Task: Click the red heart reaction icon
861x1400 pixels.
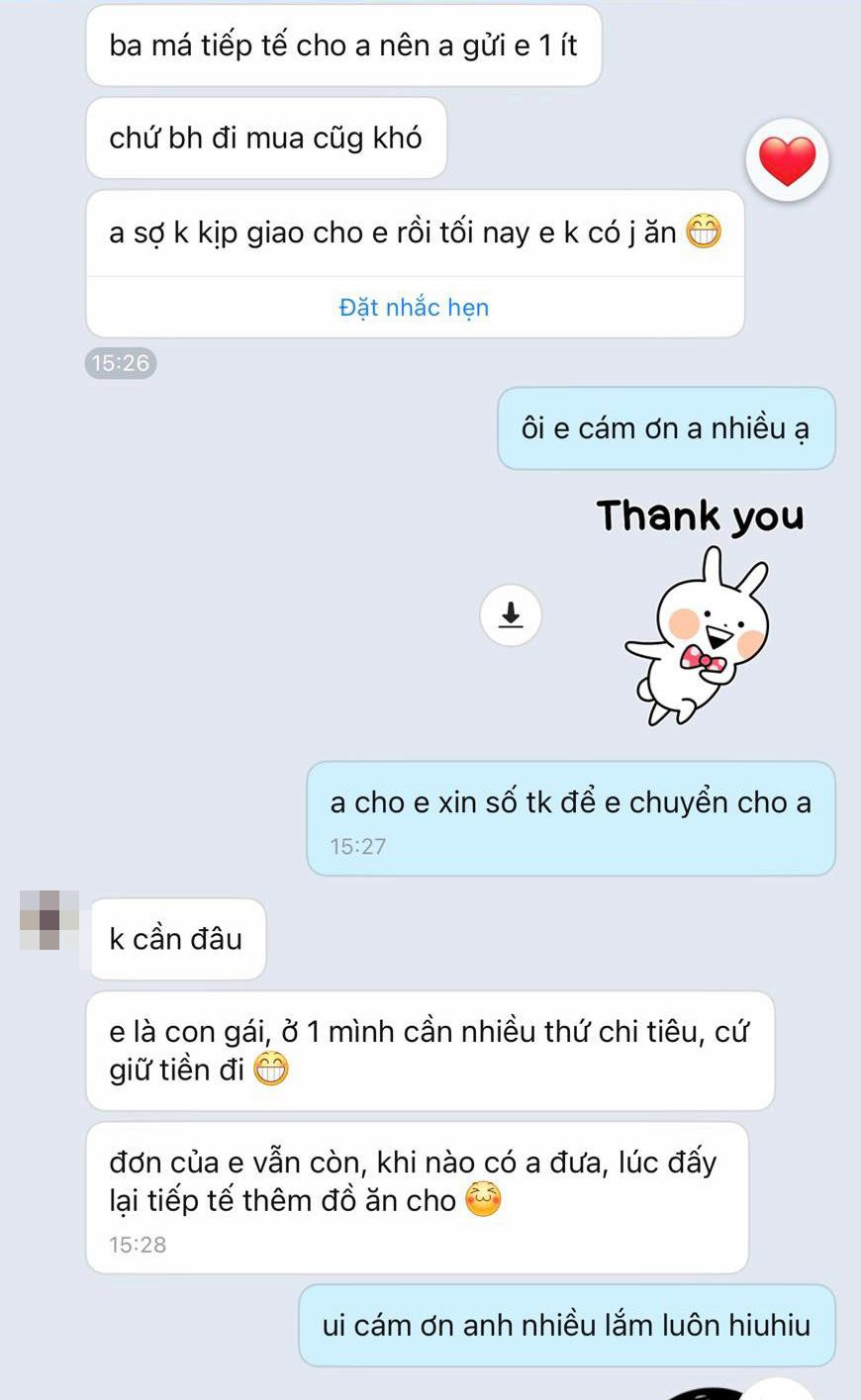Action: click(x=787, y=160)
